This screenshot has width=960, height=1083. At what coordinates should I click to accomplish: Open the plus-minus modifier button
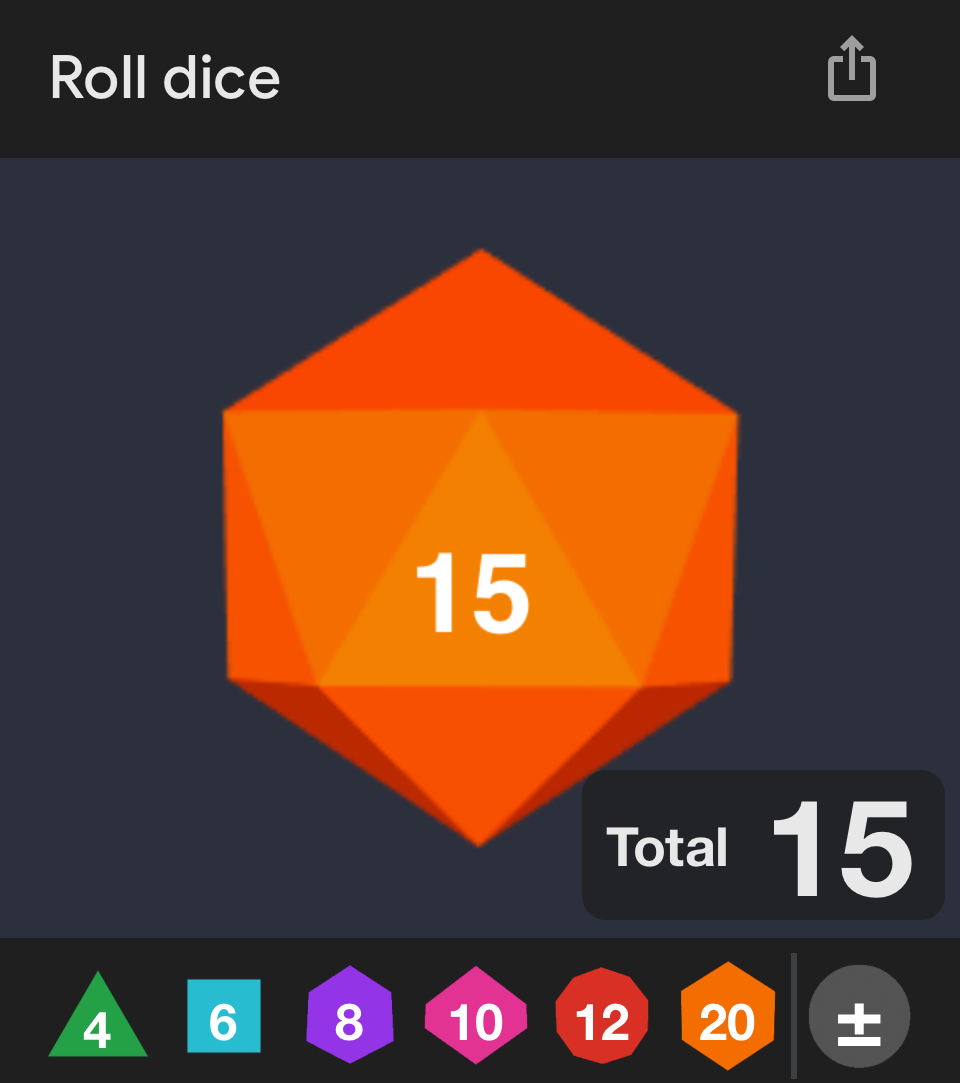tap(859, 1017)
